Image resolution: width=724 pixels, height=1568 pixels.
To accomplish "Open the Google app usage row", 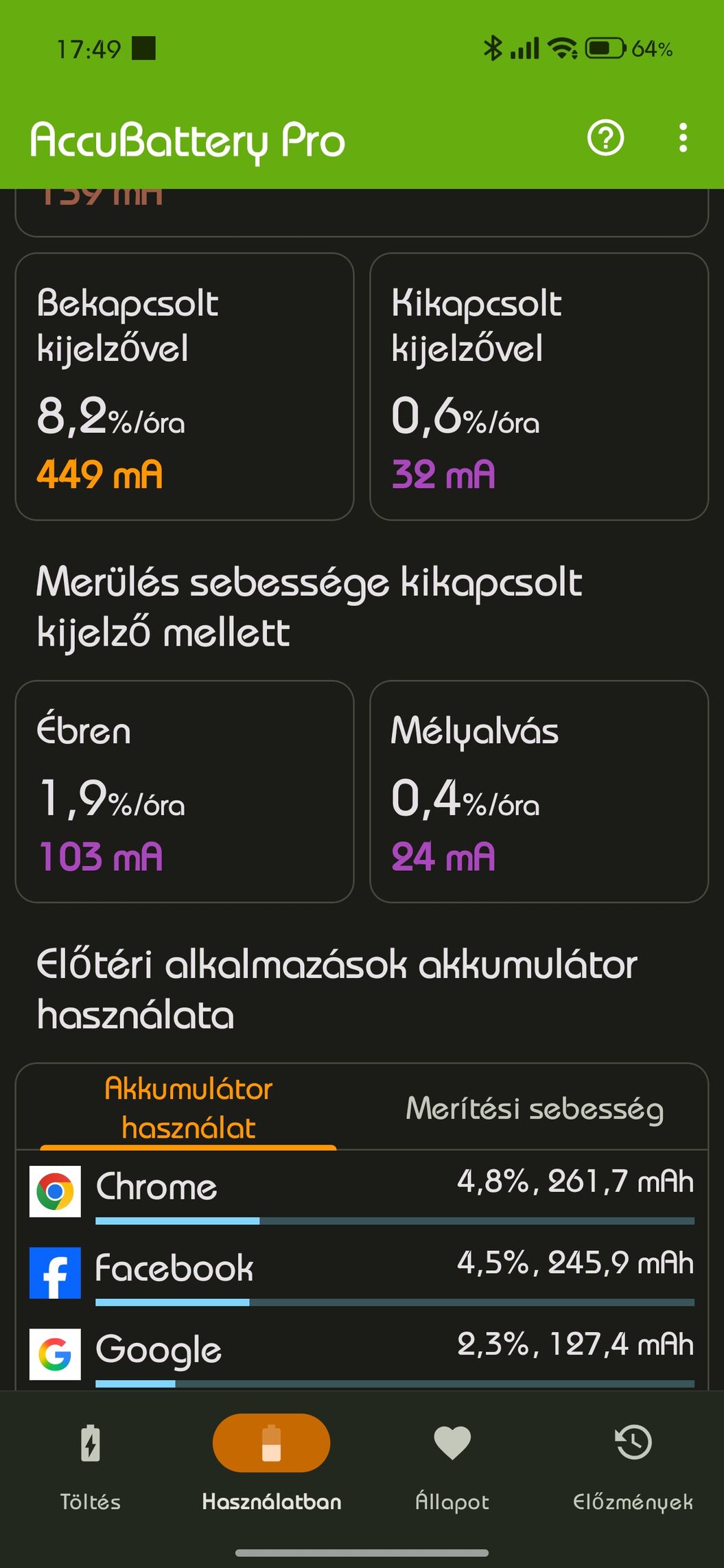I will 362,1353.
